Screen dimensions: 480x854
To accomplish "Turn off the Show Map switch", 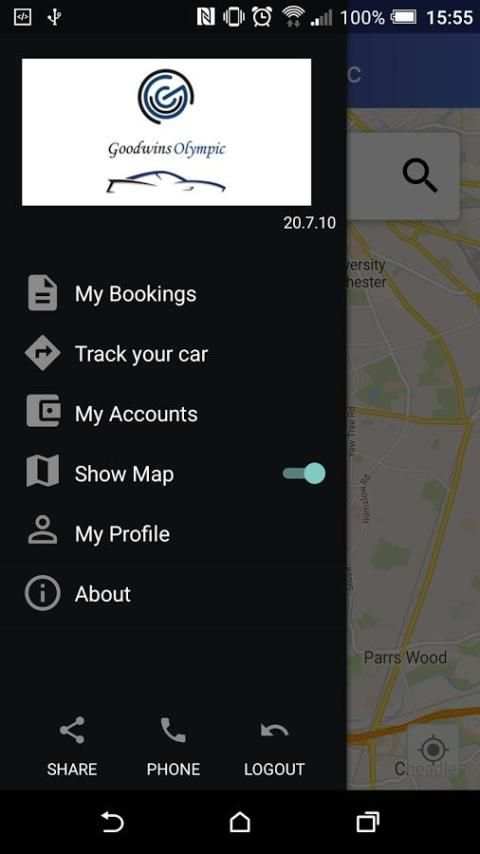I will pyautogui.click(x=304, y=473).
